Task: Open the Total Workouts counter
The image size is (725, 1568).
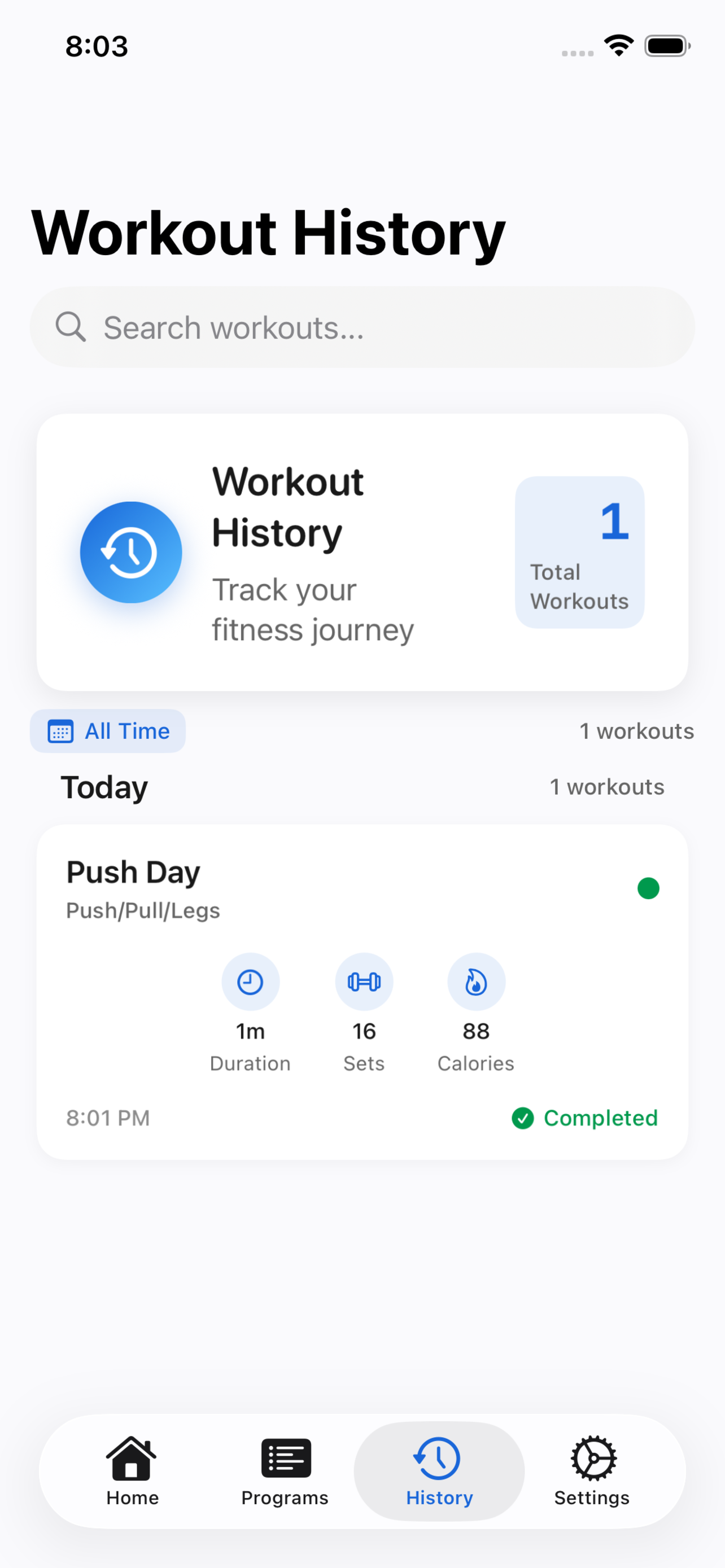Action: point(579,551)
